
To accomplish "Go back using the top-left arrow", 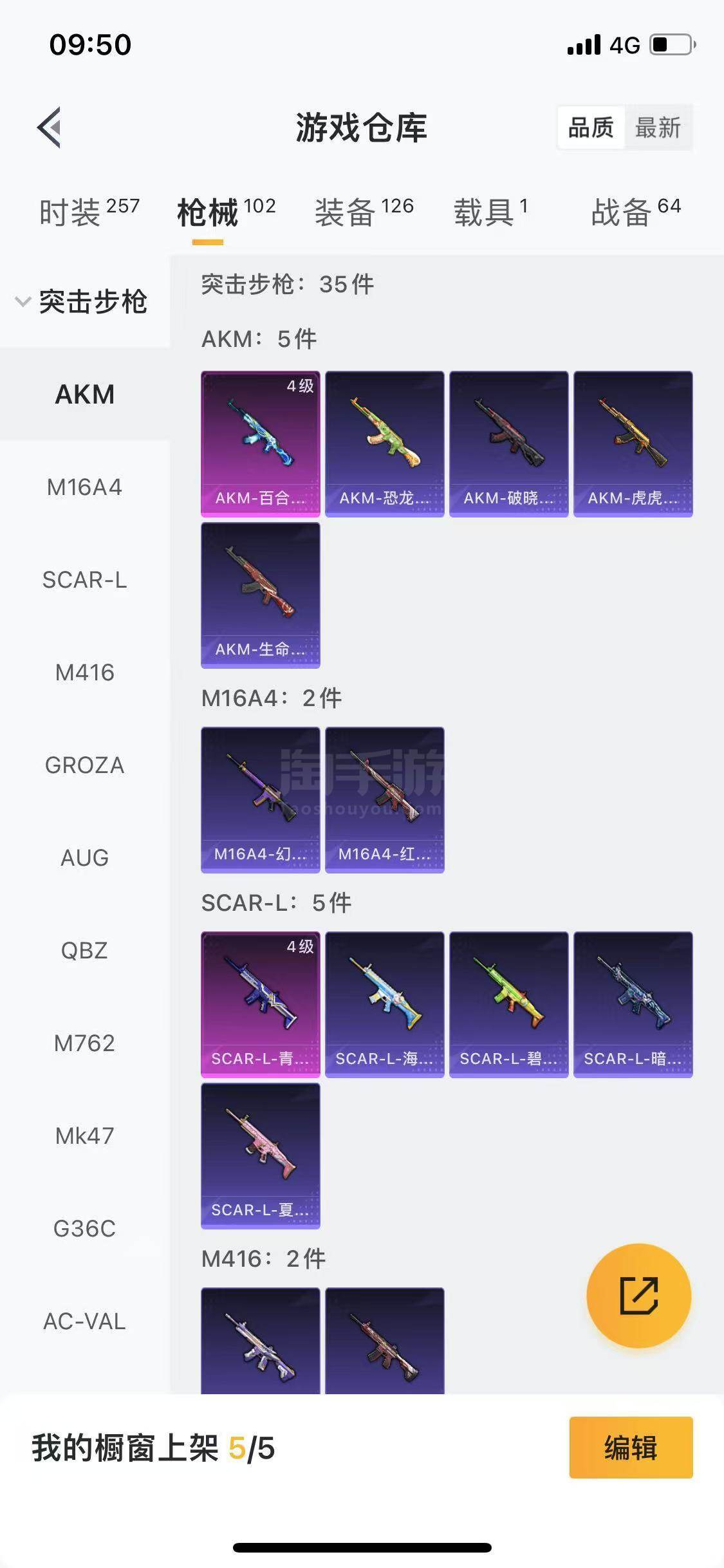I will point(50,127).
